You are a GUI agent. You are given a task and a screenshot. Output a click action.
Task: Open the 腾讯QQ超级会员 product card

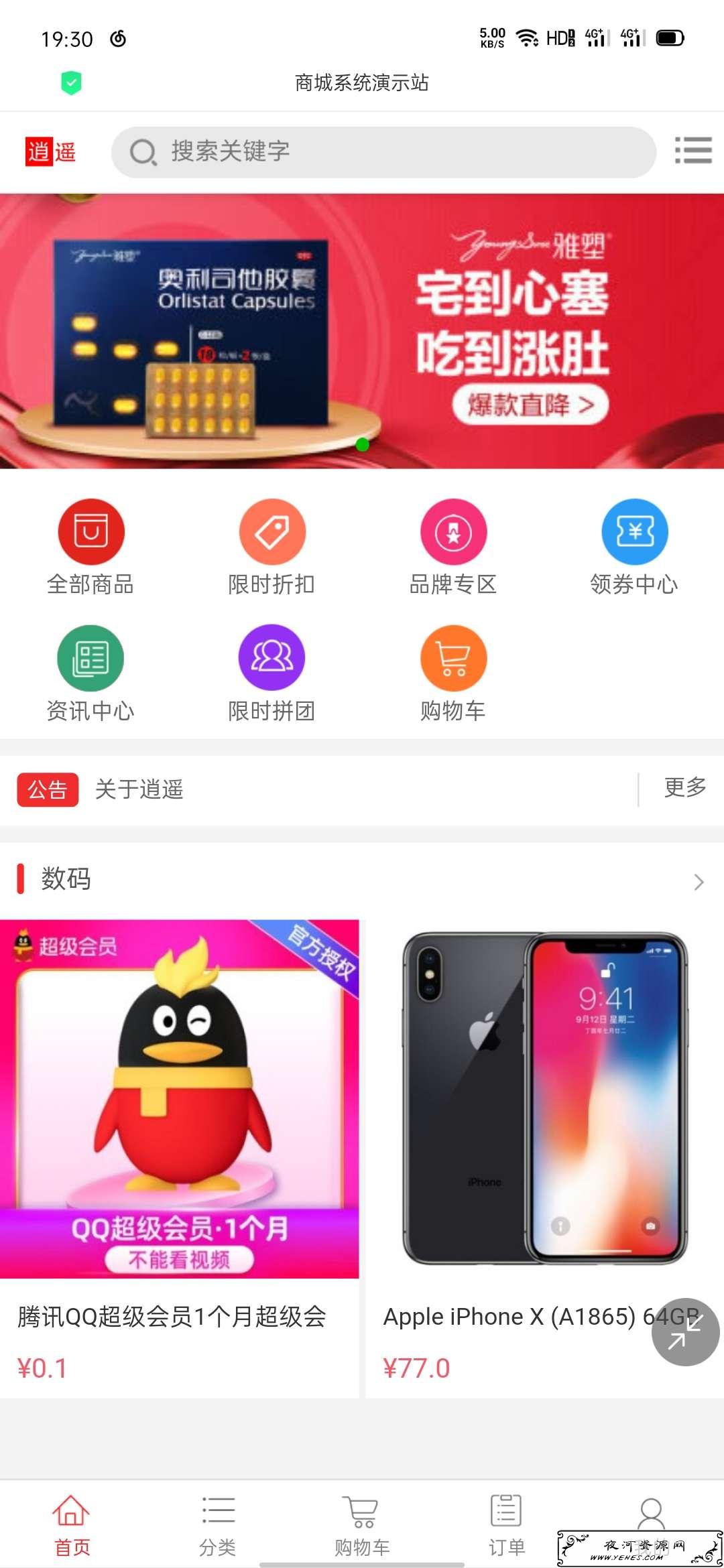coord(179,1159)
